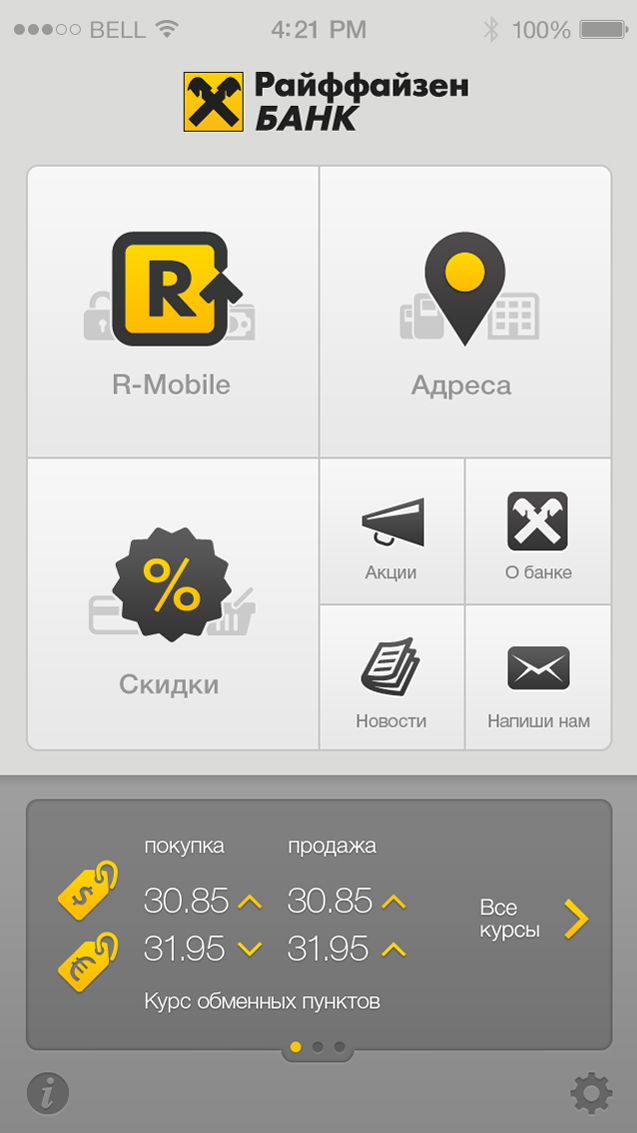Viewport: 637px width, 1133px height.
Task: Open the Скидки discounts tile
Action: coord(173,604)
